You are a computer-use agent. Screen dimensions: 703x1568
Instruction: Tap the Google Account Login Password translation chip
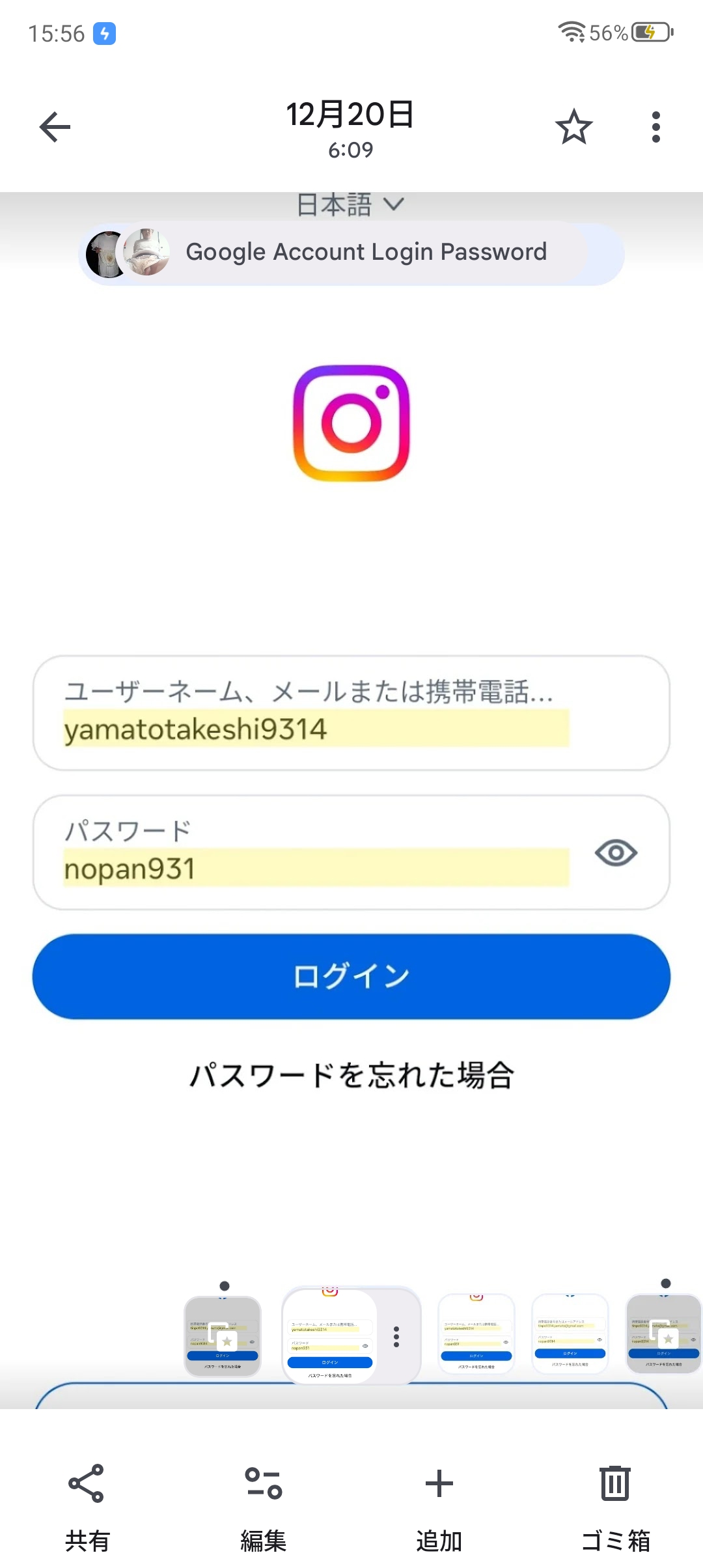point(366,252)
